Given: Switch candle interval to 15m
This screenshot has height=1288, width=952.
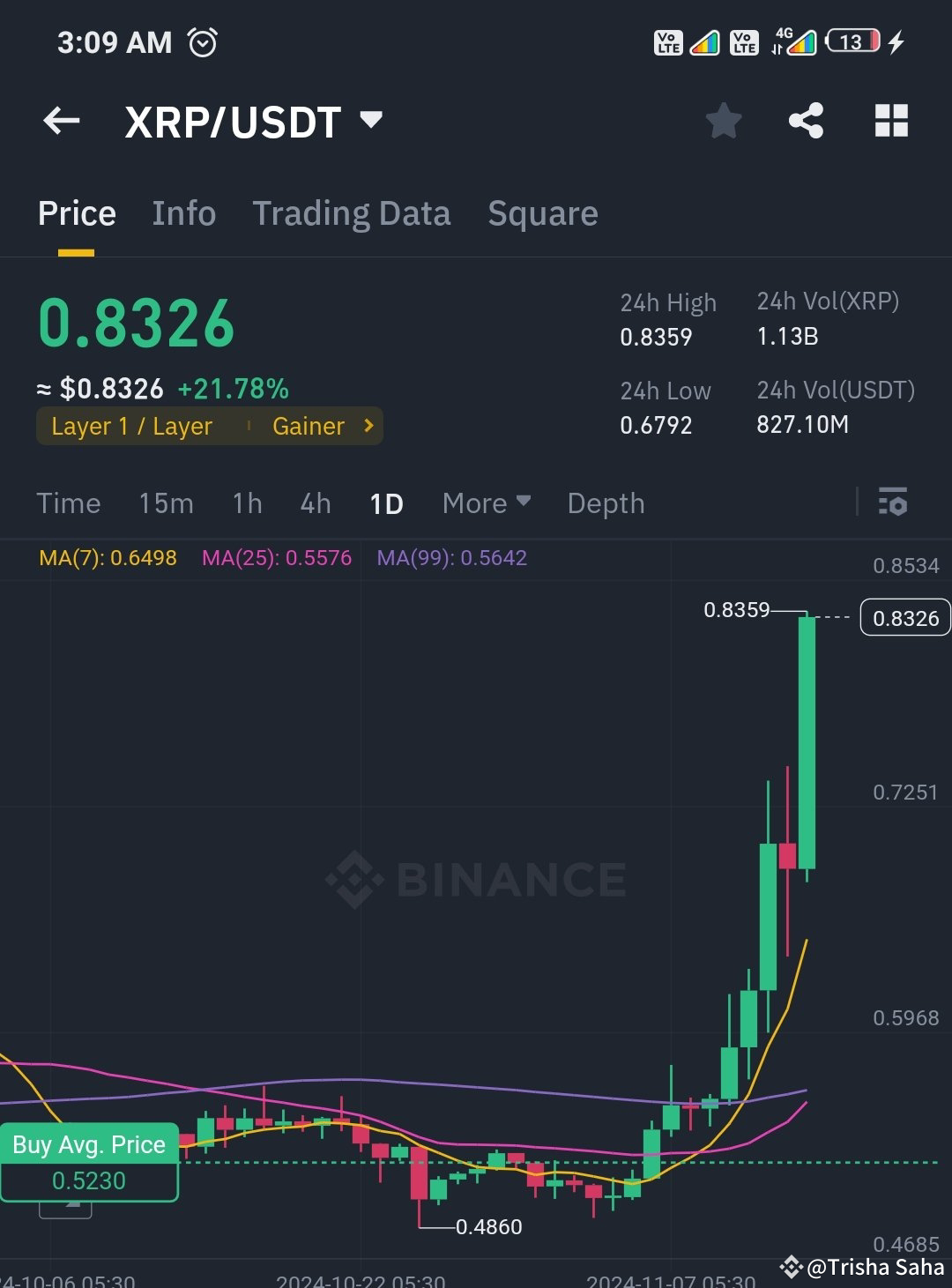Looking at the screenshot, I should point(166,503).
